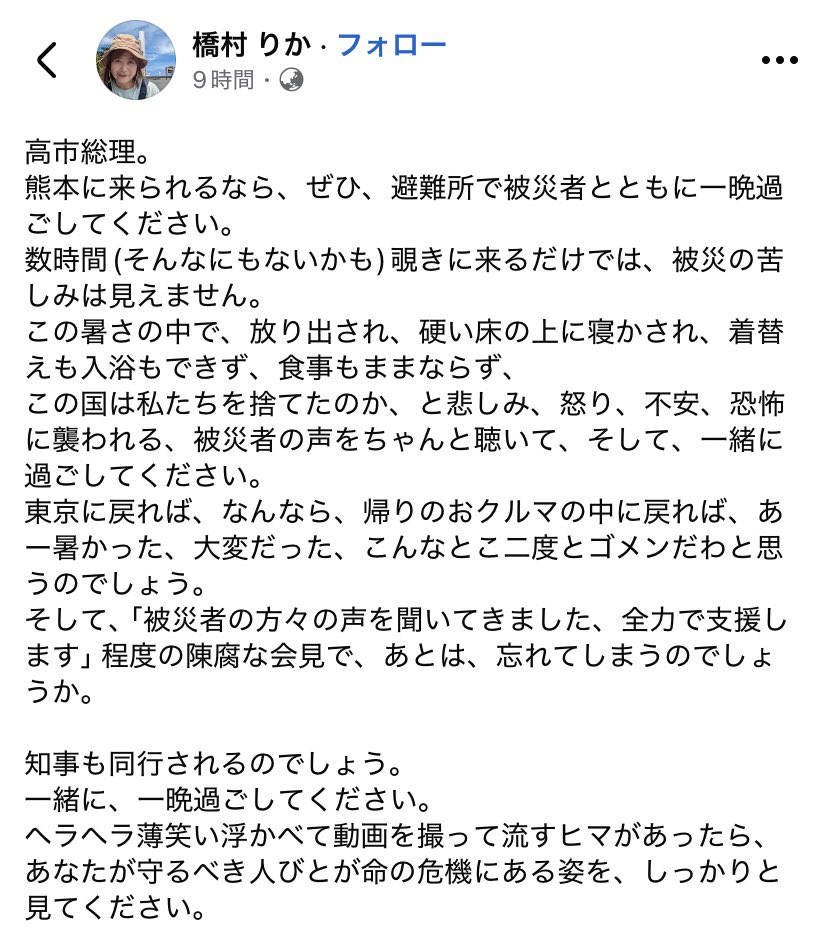Viewport: 828px width, 935px height.
Task: Open the three-dot overflow menu
Action: (x=780, y=60)
